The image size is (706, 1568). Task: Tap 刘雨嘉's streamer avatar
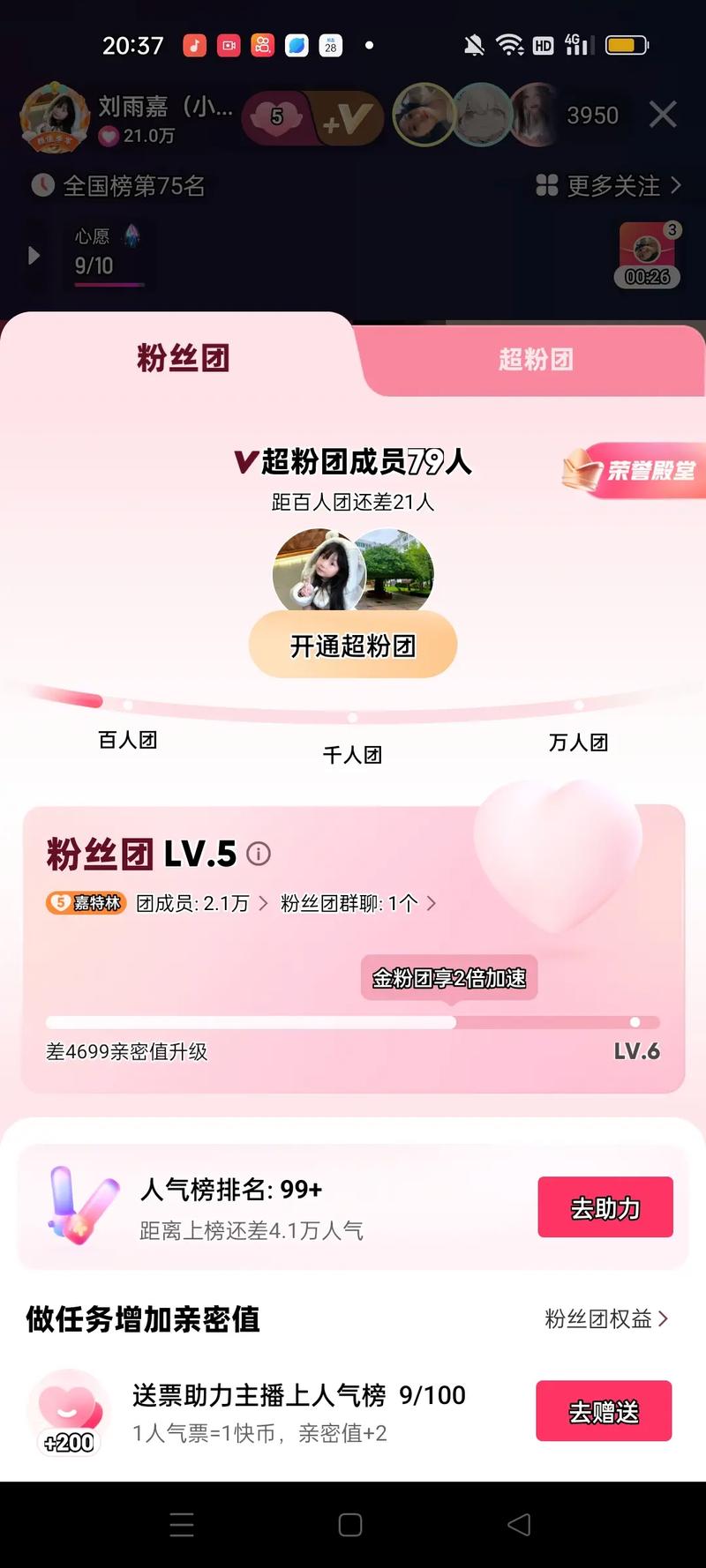53,117
